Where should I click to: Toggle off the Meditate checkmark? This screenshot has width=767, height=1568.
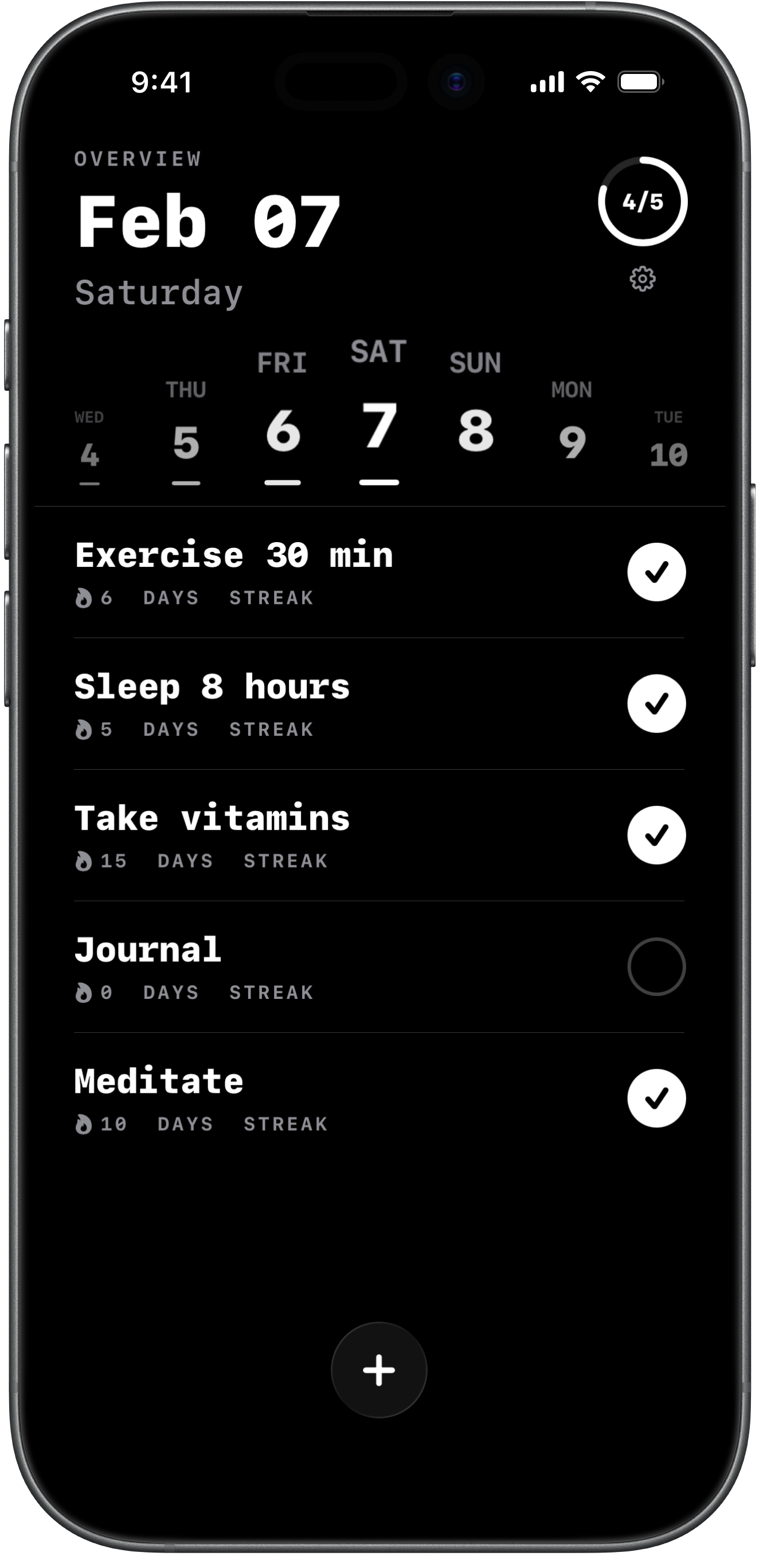[x=656, y=1098]
